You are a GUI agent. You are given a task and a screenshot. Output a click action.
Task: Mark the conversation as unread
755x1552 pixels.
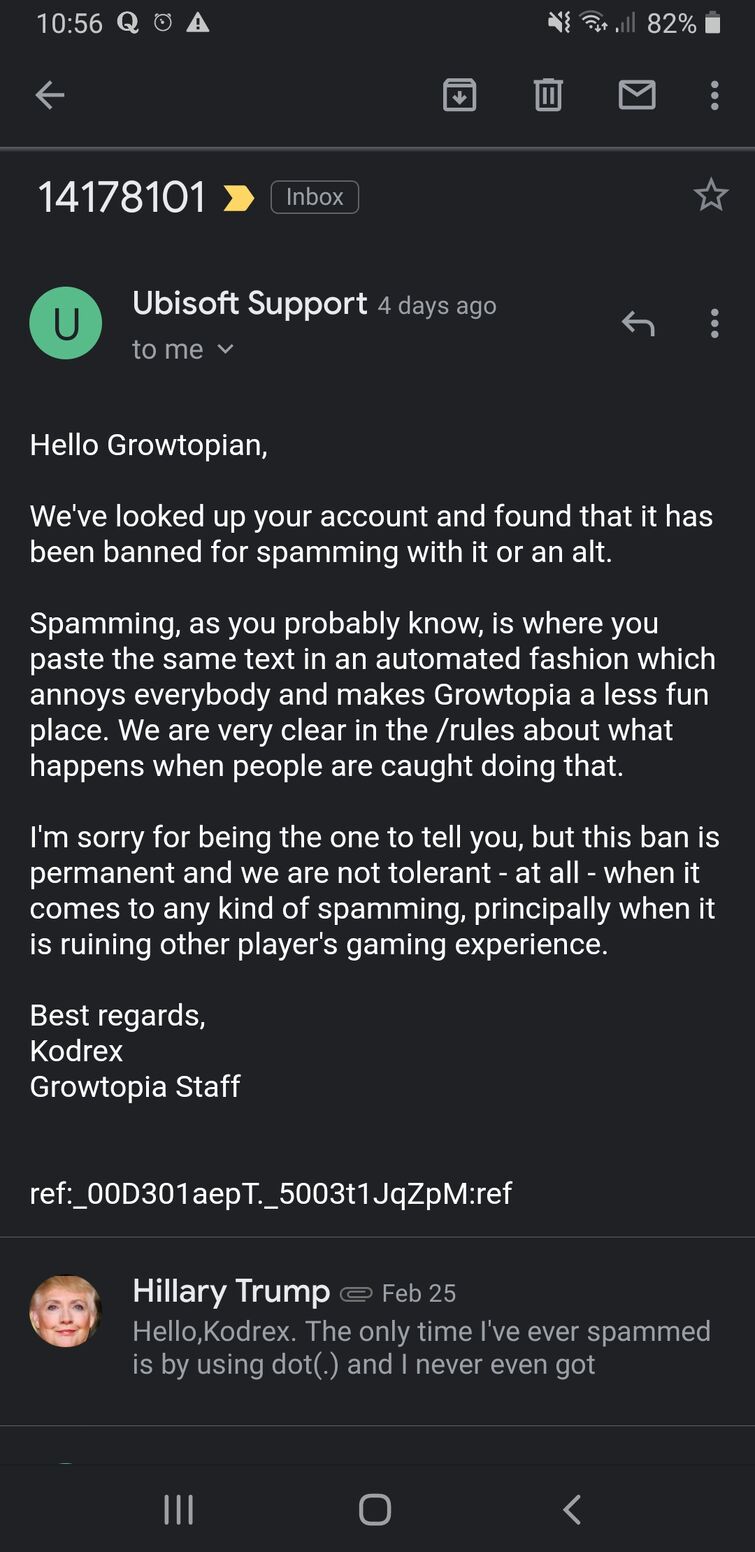tap(637, 95)
